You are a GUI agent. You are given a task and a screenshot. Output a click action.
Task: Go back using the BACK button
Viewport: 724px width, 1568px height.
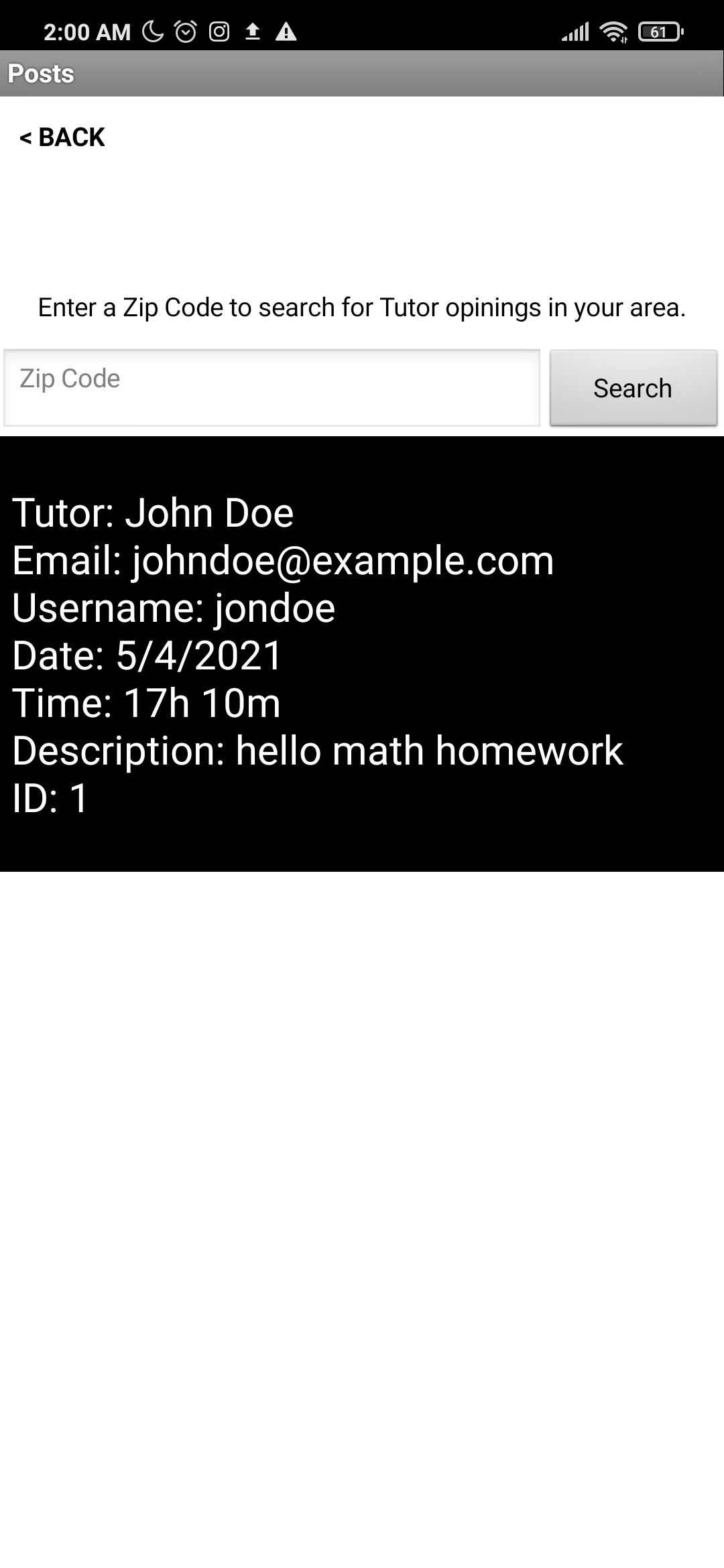(62, 137)
